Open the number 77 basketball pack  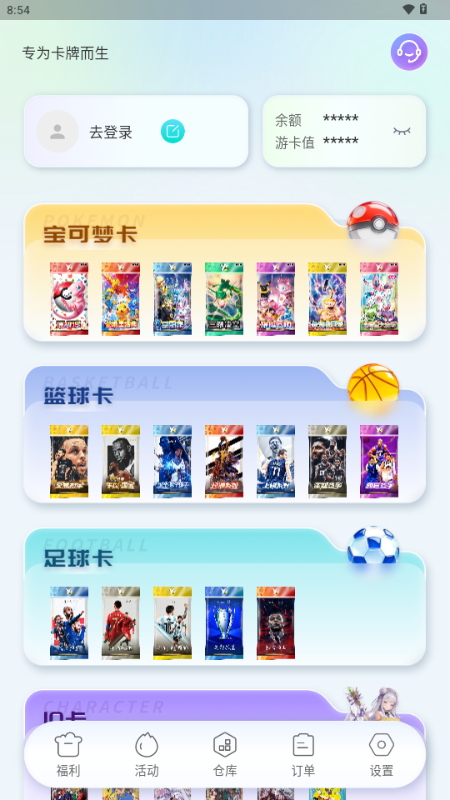(x=276, y=461)
